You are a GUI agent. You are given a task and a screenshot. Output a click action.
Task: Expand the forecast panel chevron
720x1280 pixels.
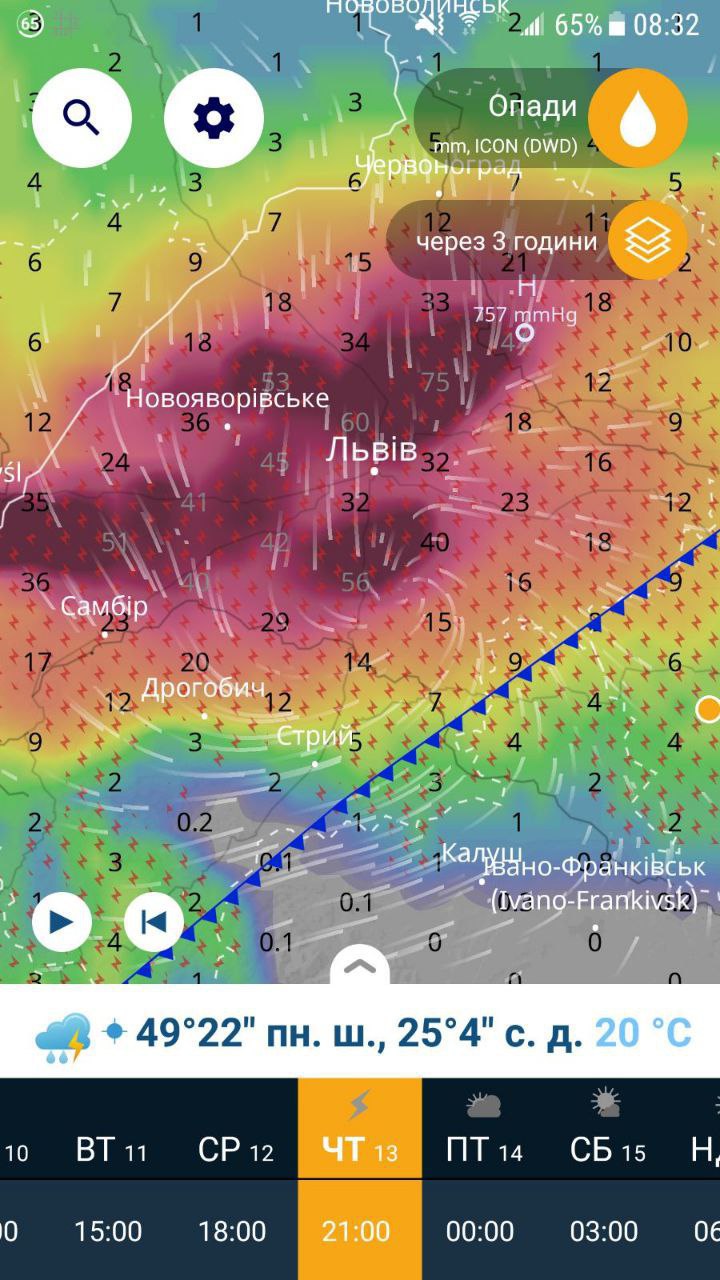pos(359,966)
